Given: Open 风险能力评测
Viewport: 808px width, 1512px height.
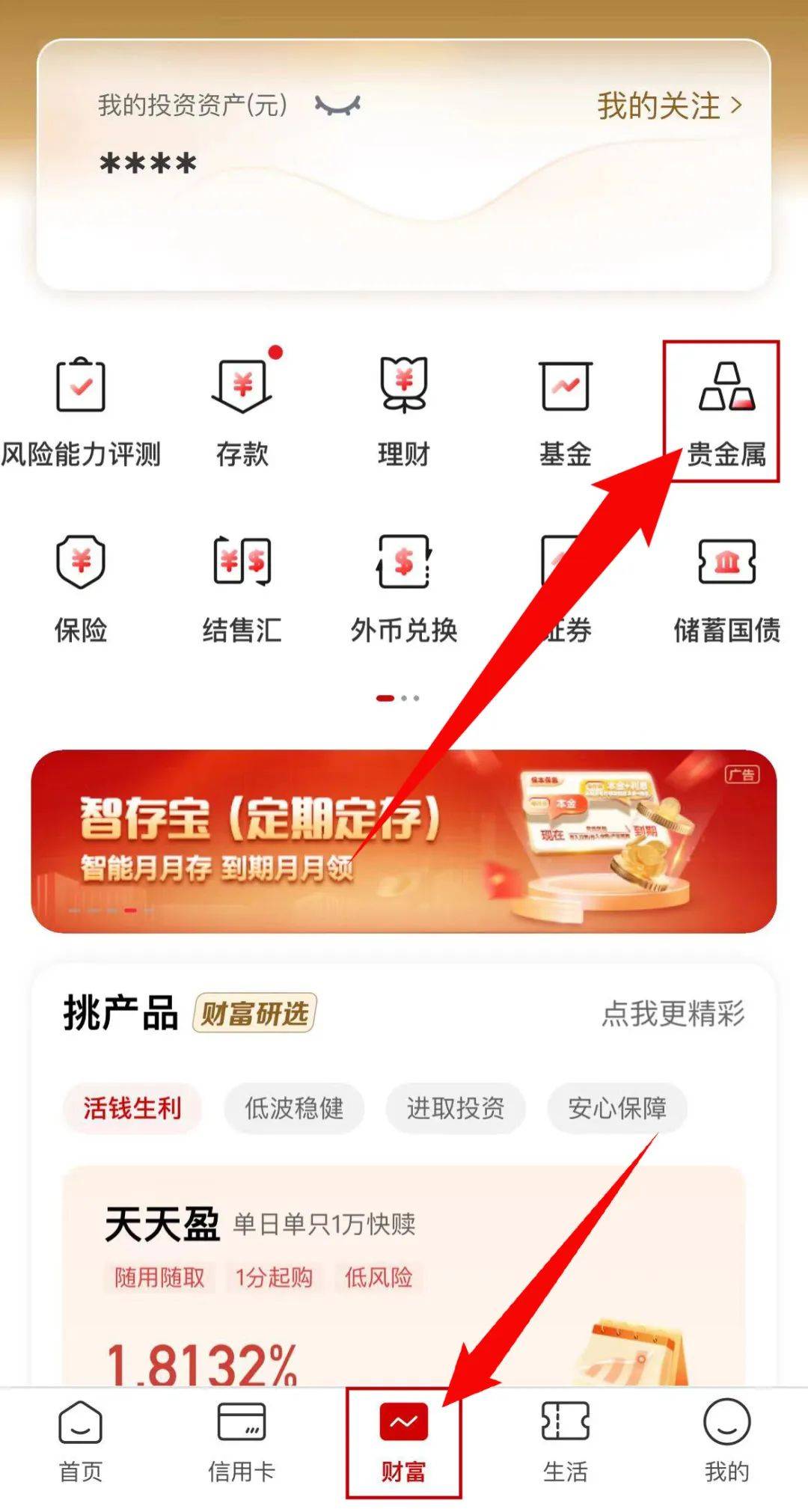Looking at the screenshot, I should pyautogui.click(x=81, y=413).
